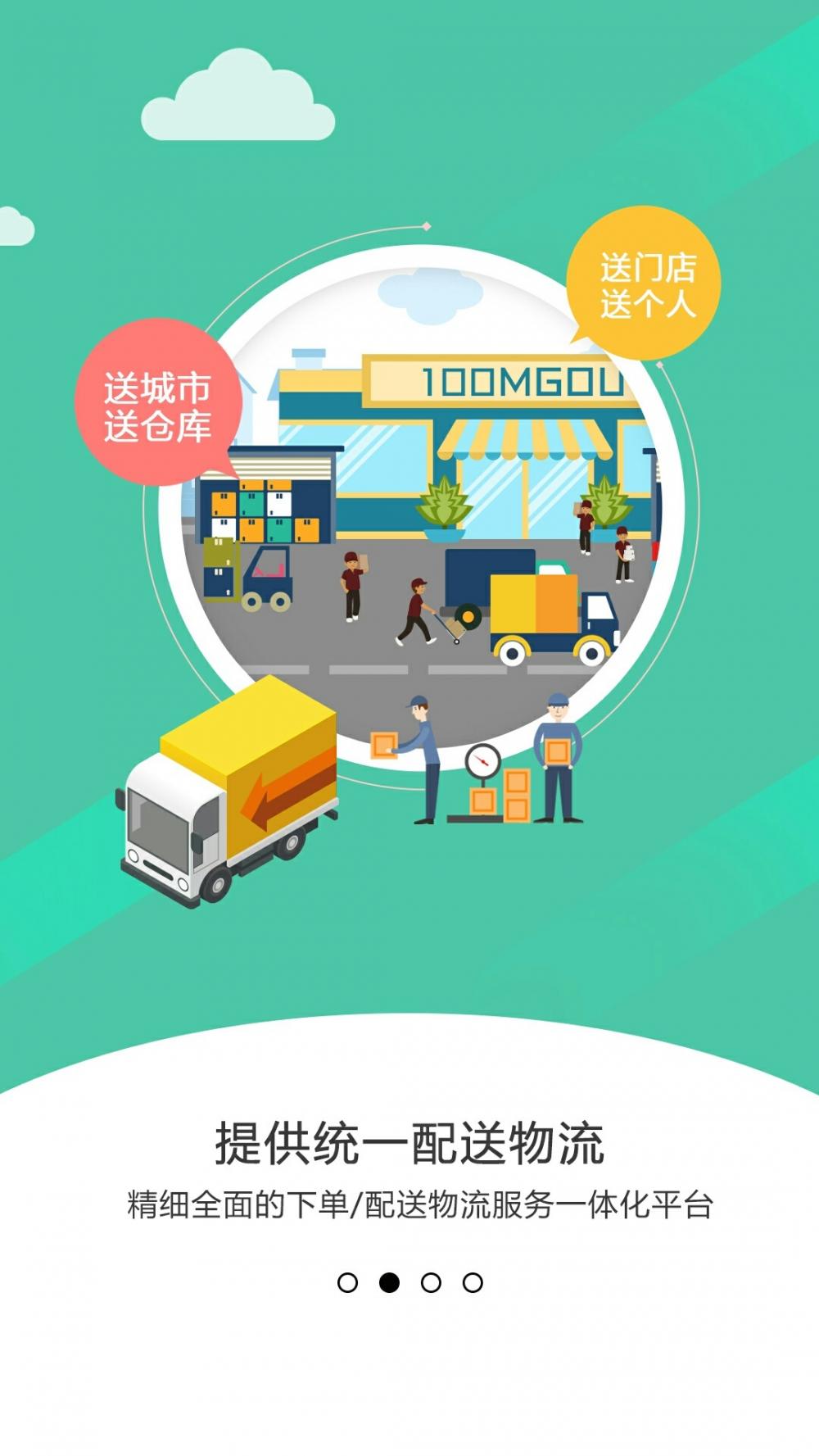Image resolution: width=819 pixels, height=1456 pixels.
Task: Jump to the first onboarding page dot
Action: 347,1282
